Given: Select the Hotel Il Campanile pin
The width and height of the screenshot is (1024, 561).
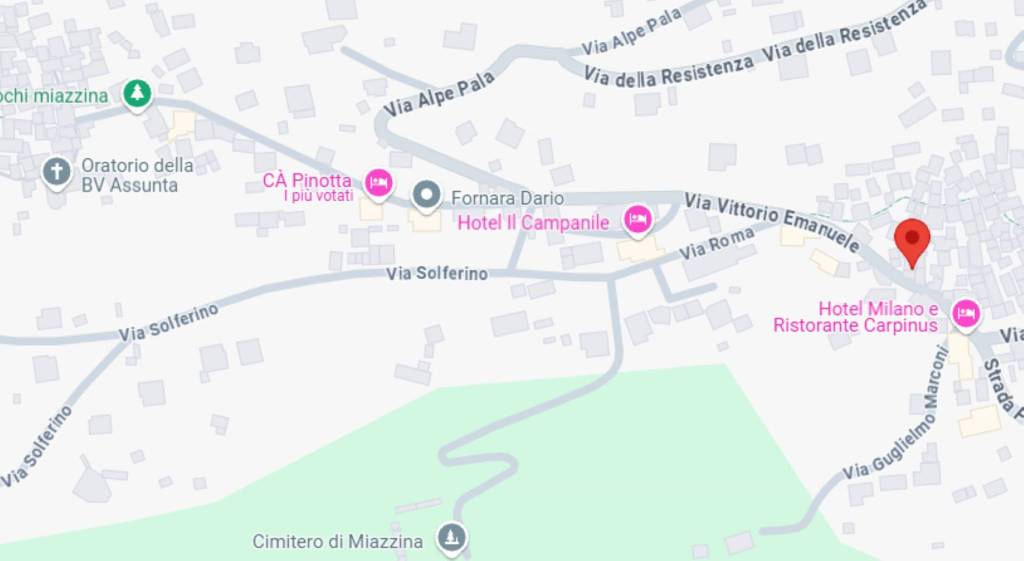Looking at the screenshot, I should (637, 218).
